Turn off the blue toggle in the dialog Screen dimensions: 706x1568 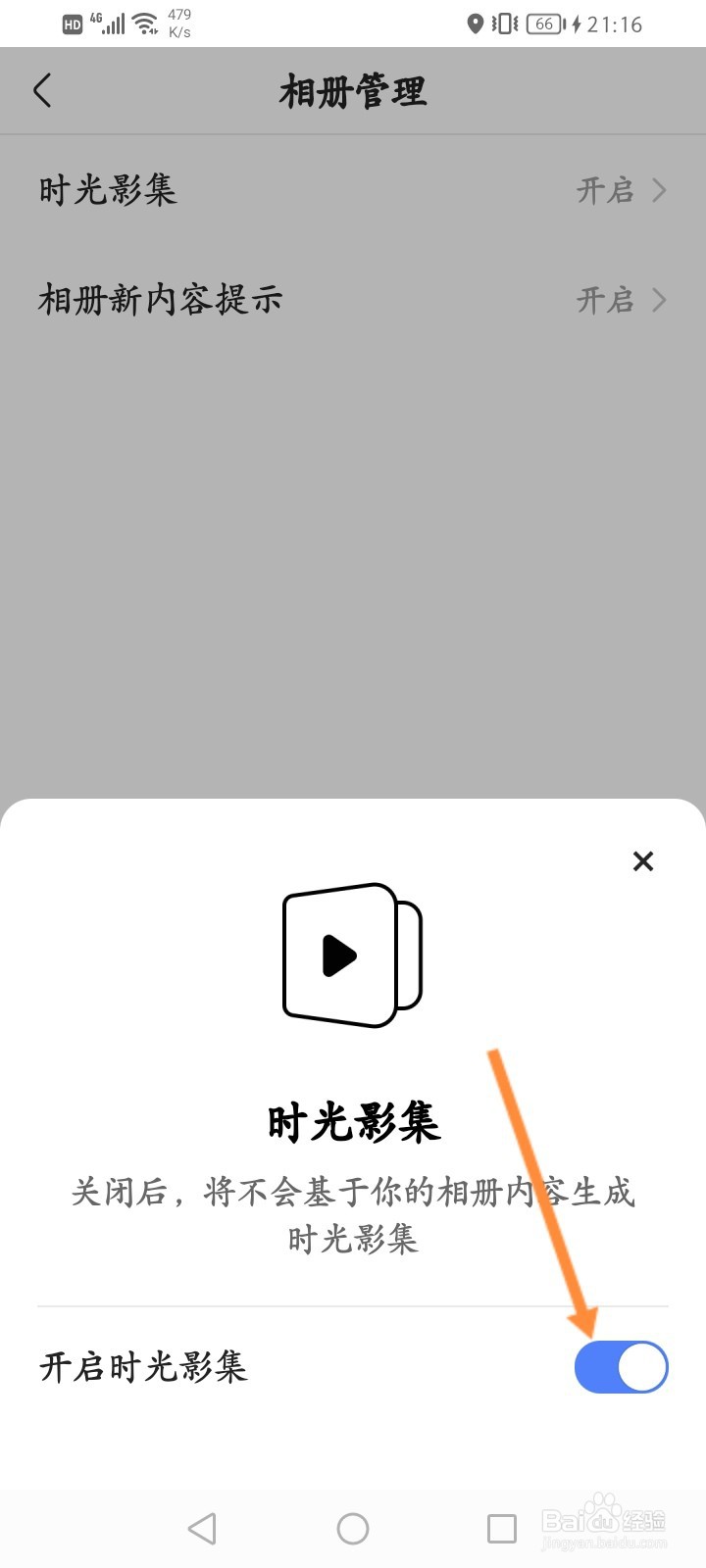622,1367
